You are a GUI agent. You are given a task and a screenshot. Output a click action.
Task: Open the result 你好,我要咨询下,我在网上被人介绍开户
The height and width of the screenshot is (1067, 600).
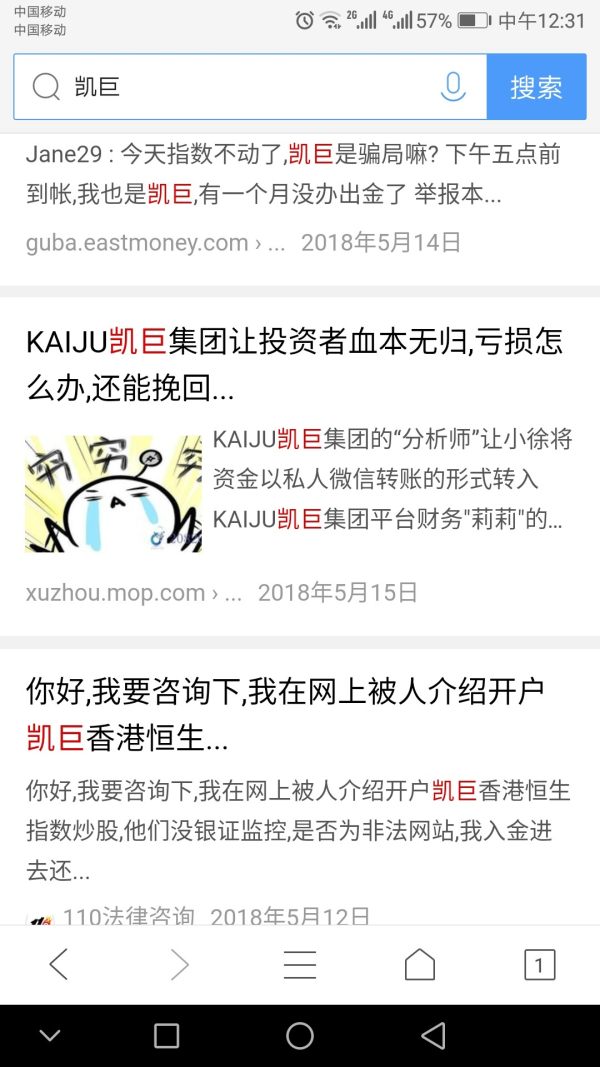pos(285,713)
